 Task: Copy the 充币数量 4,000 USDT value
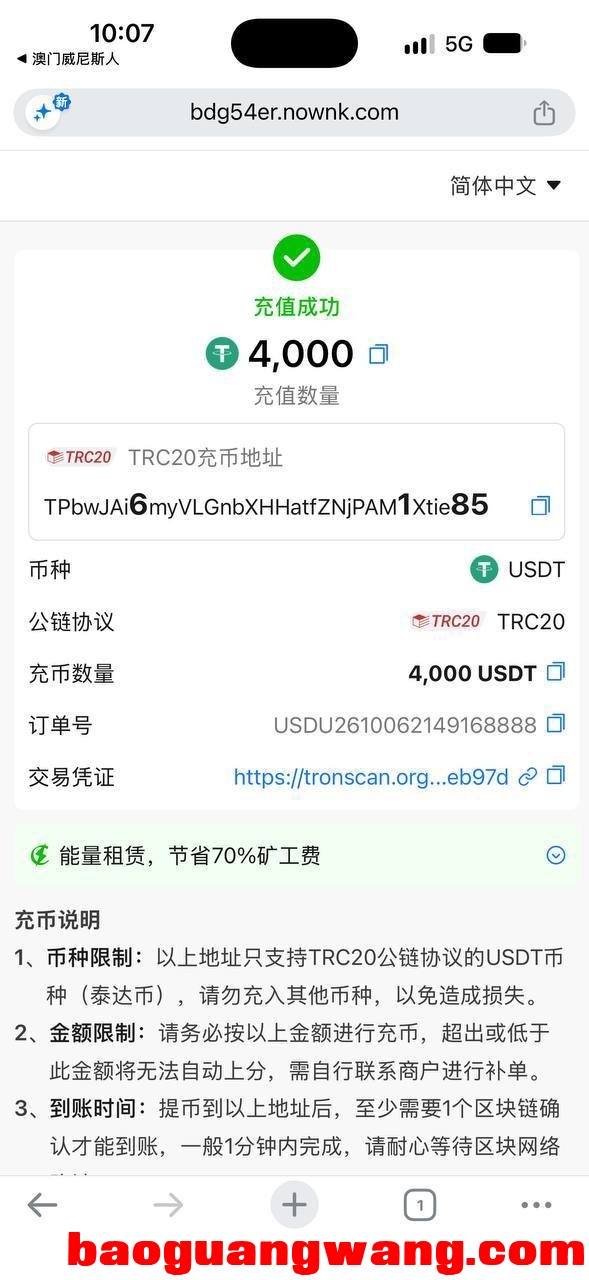point(556,673)
